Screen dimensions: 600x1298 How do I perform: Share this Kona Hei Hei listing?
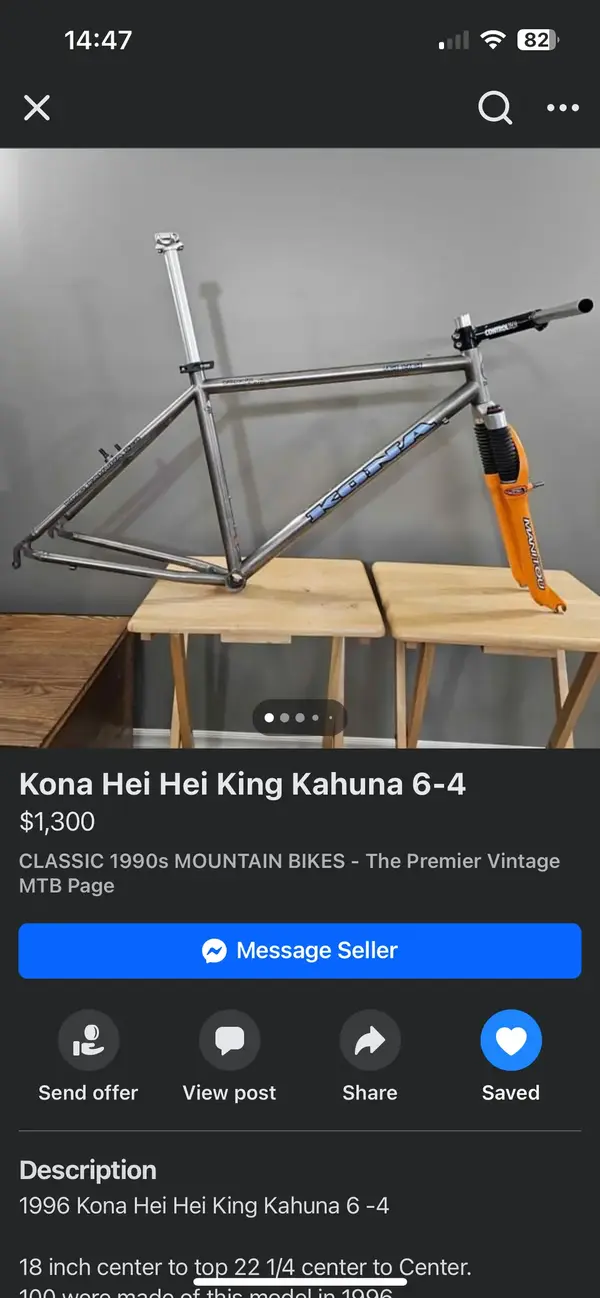(x=370, y=1041)
